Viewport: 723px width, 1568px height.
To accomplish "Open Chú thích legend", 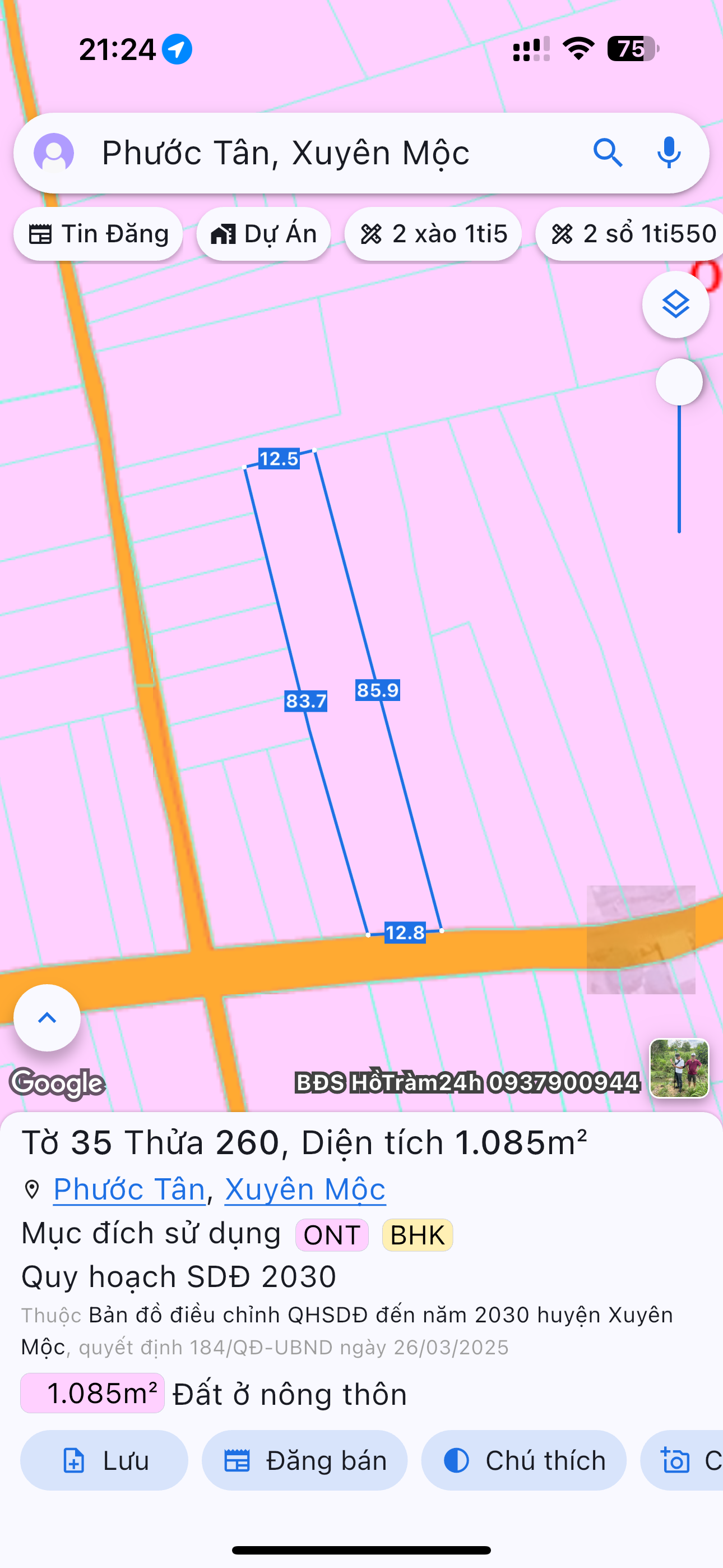I will click(x=523, y=1460).
